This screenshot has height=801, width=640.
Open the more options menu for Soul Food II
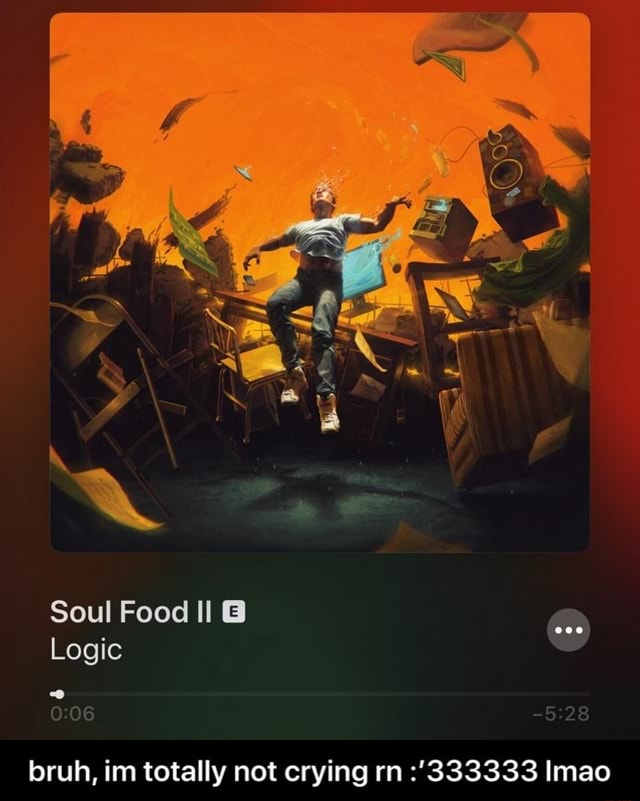point(570,631)
